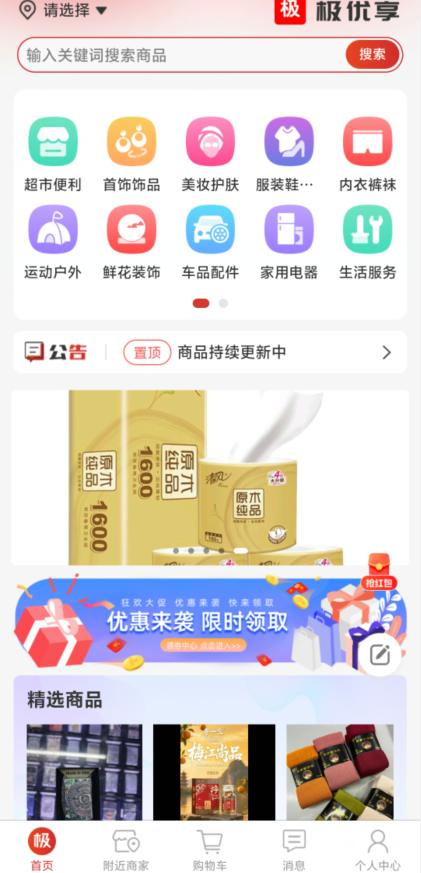Open the 生活服务 category
Image resolution: width=421 pixels, height=873 pixels.
368,242
